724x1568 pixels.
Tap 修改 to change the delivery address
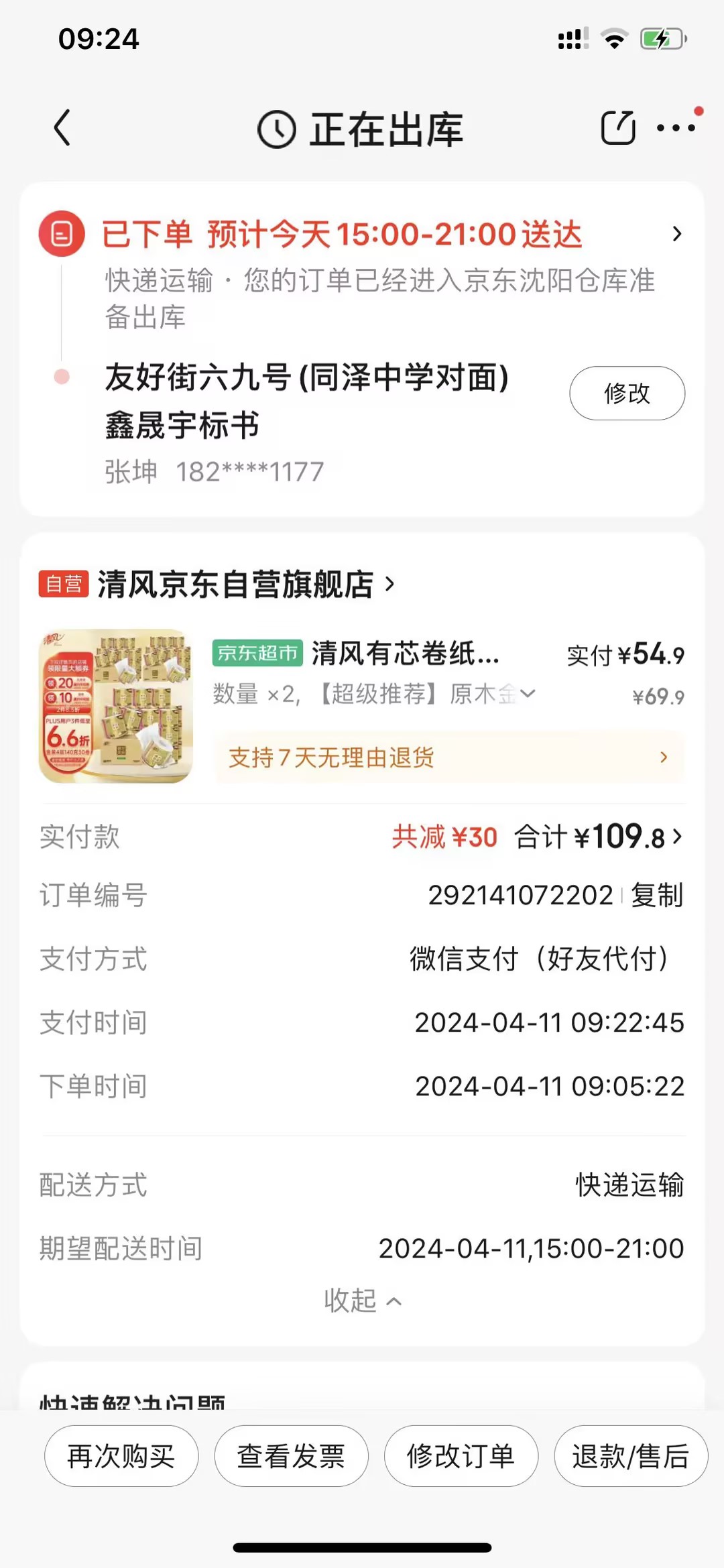click(627, 394)
